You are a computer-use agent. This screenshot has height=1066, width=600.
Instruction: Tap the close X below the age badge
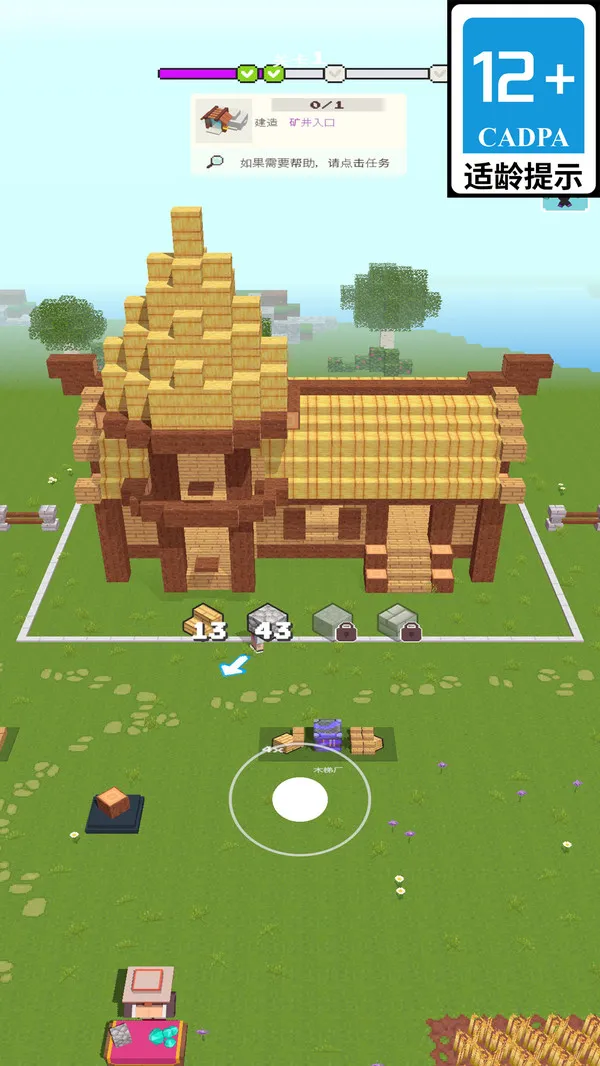565,201
